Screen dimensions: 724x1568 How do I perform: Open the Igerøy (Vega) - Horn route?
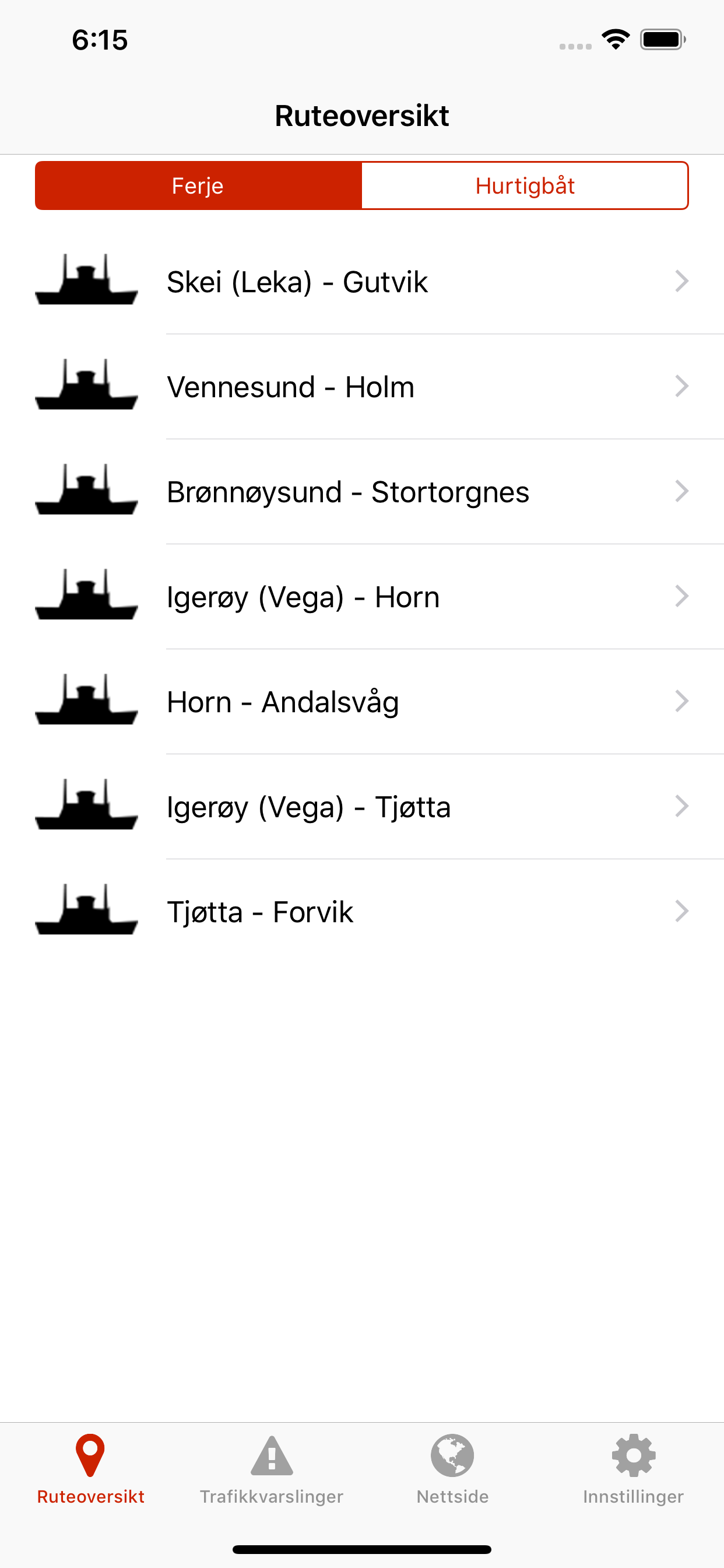361,597
